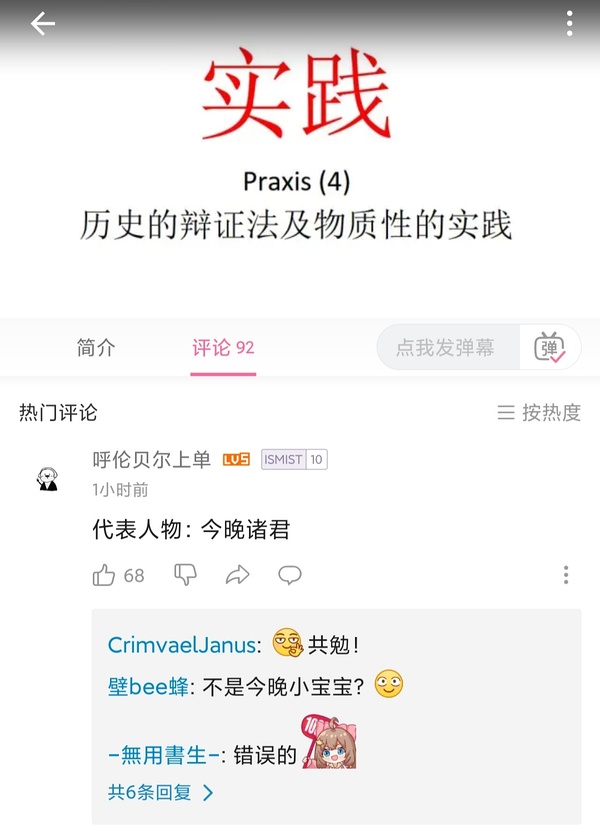
Task: Reply to 呼伦贝尔上单's comment
Action: [290, 575]
